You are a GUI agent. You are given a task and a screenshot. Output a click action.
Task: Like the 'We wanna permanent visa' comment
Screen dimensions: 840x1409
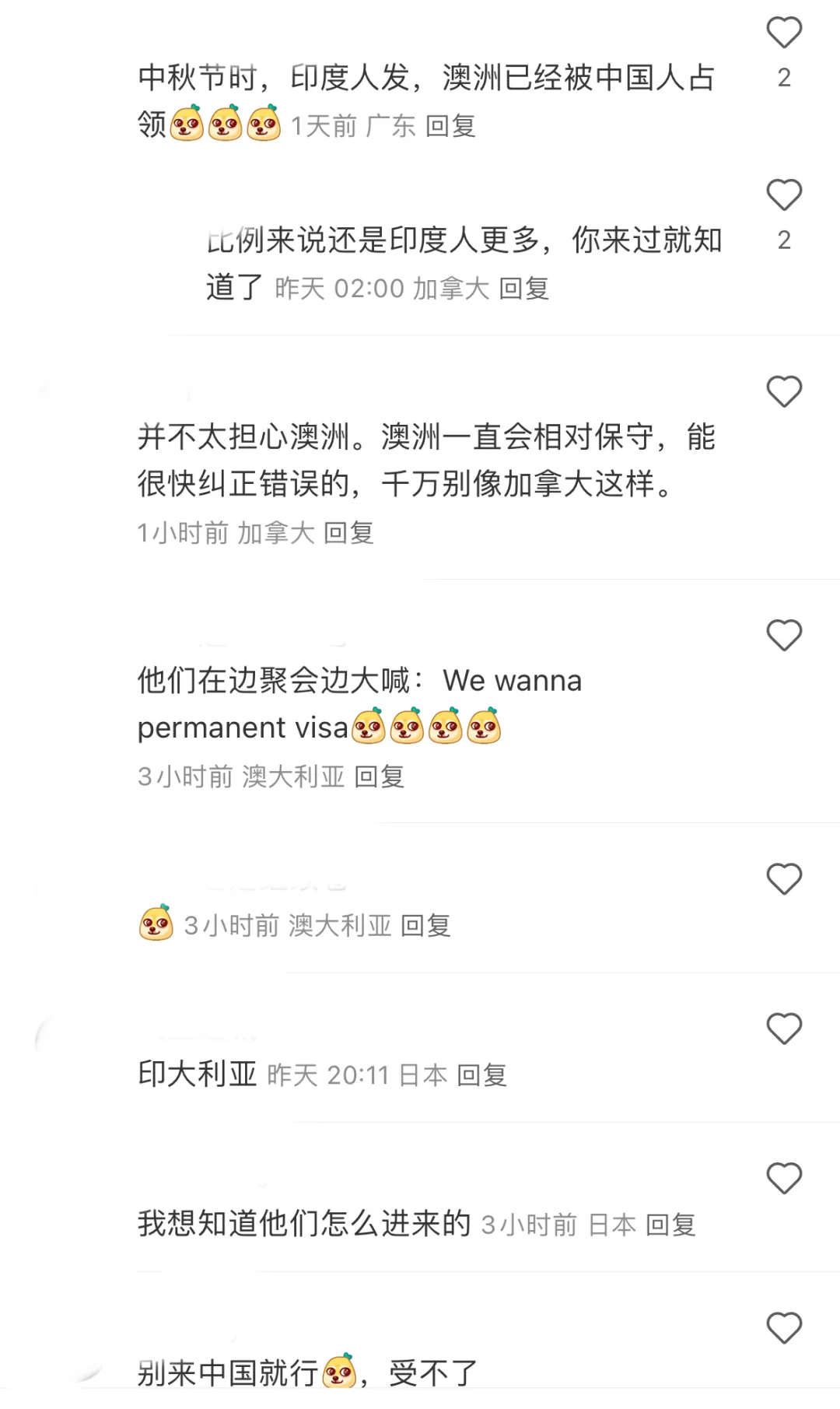783,636
